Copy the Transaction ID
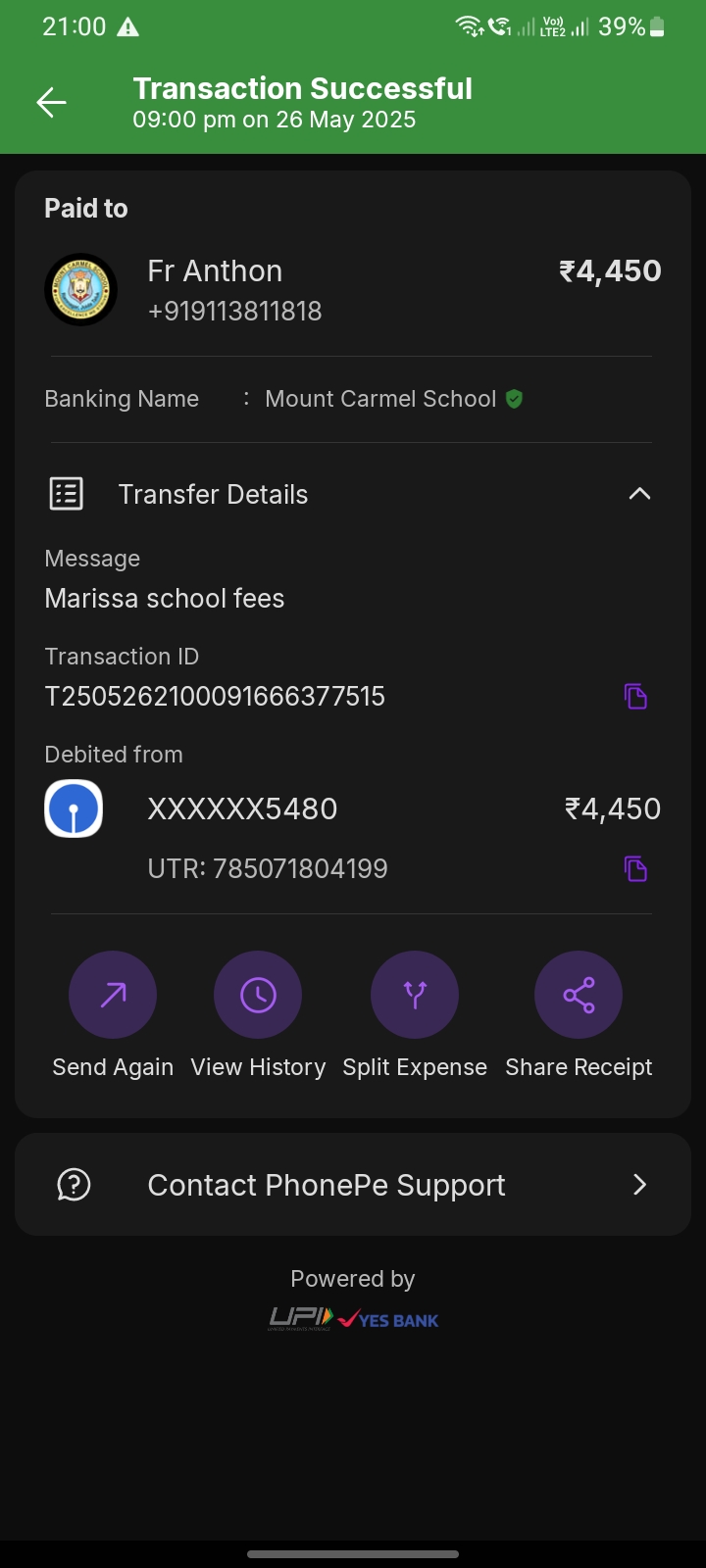706x1568 pixels. pyautogui.click(x=635, y=696)
